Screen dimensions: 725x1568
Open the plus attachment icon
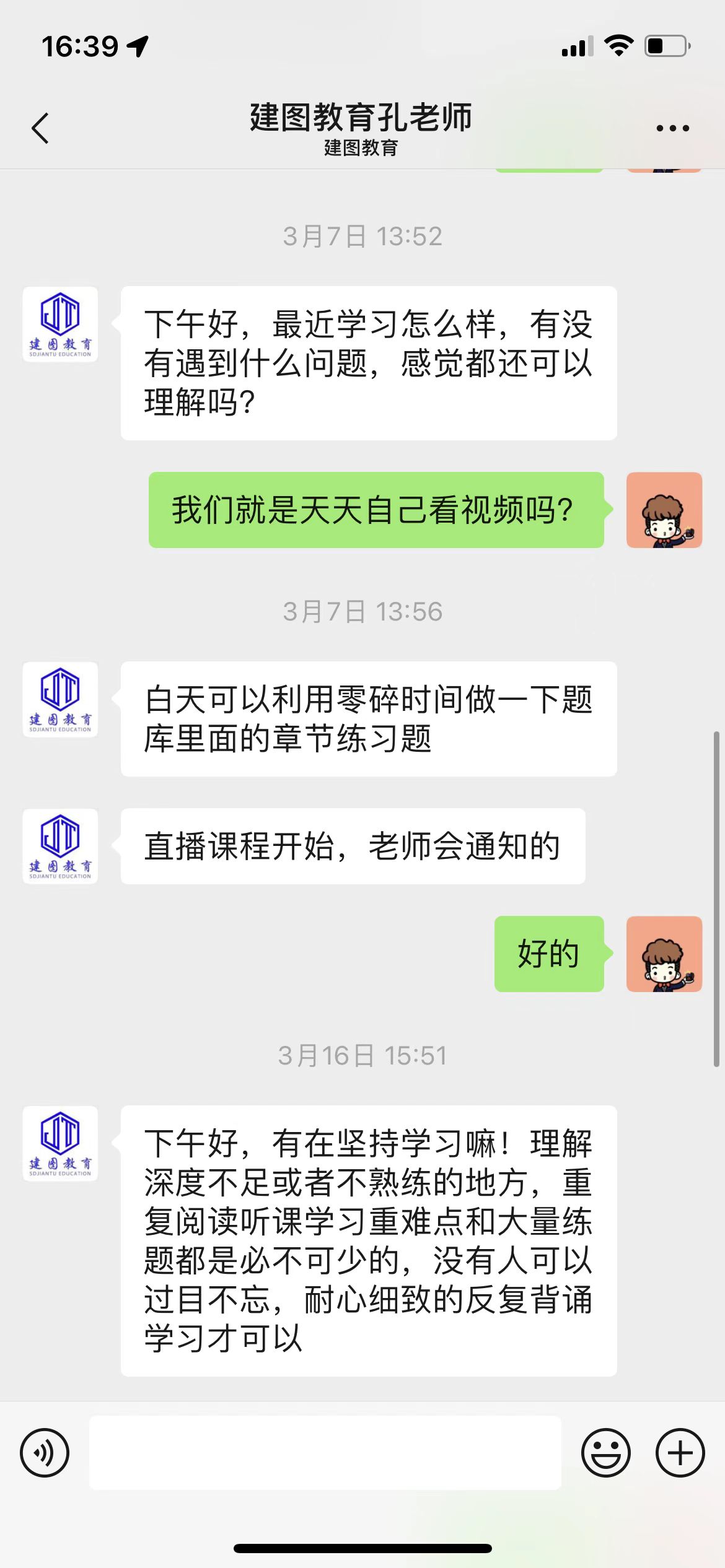tap(679, 1452)
